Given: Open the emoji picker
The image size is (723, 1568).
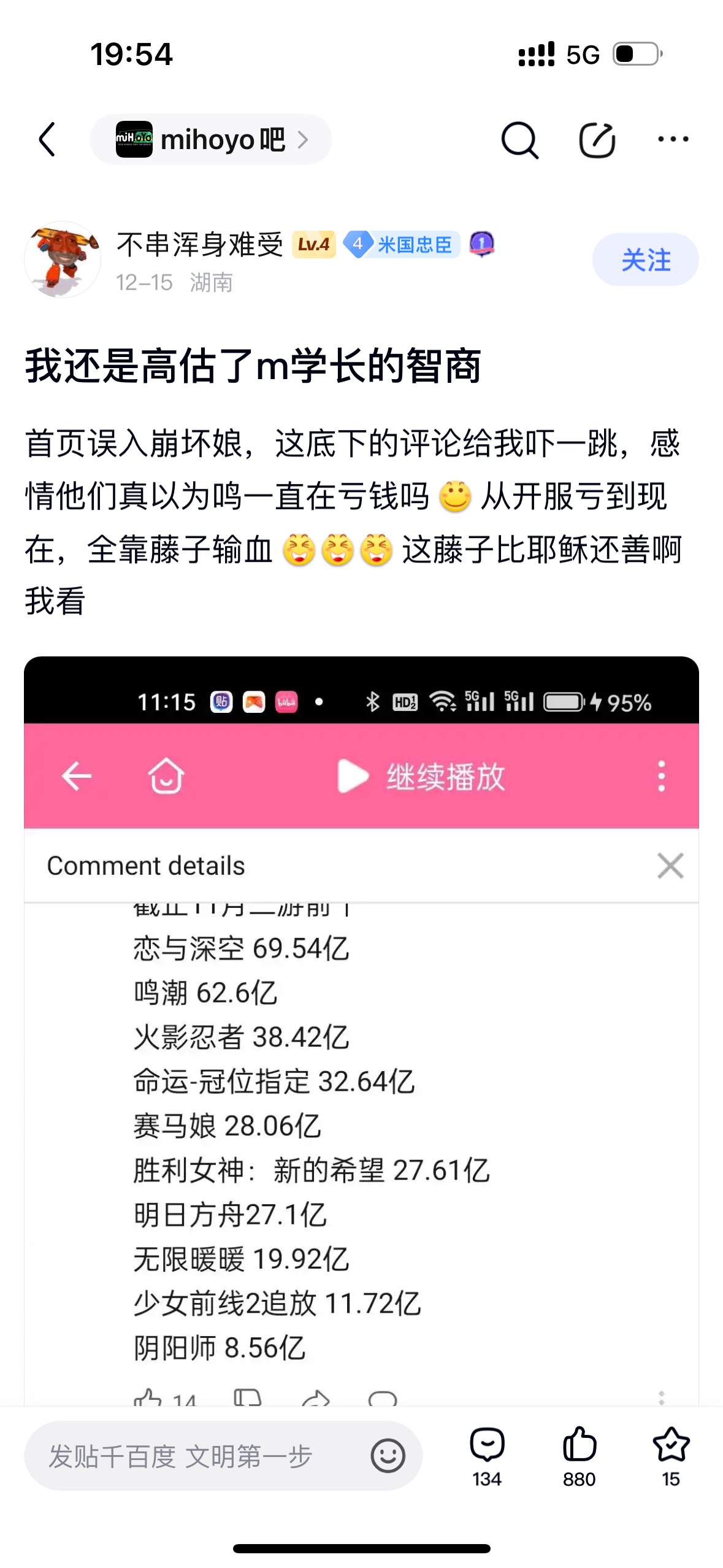Looking at the screenshot, I should [x=388, y=1456].
